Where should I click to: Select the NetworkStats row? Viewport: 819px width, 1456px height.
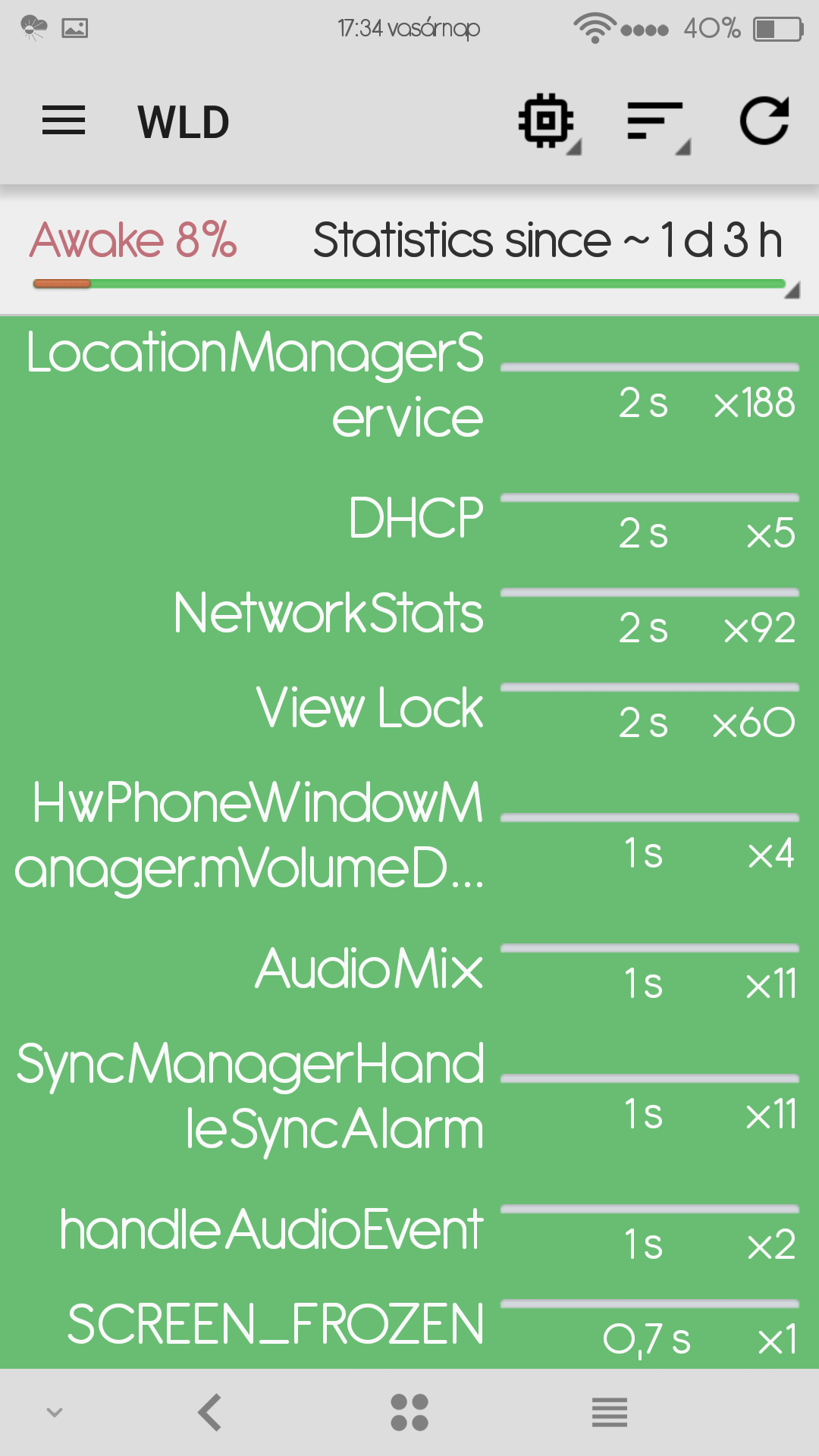pyautogui.click(x=409, y=613)
